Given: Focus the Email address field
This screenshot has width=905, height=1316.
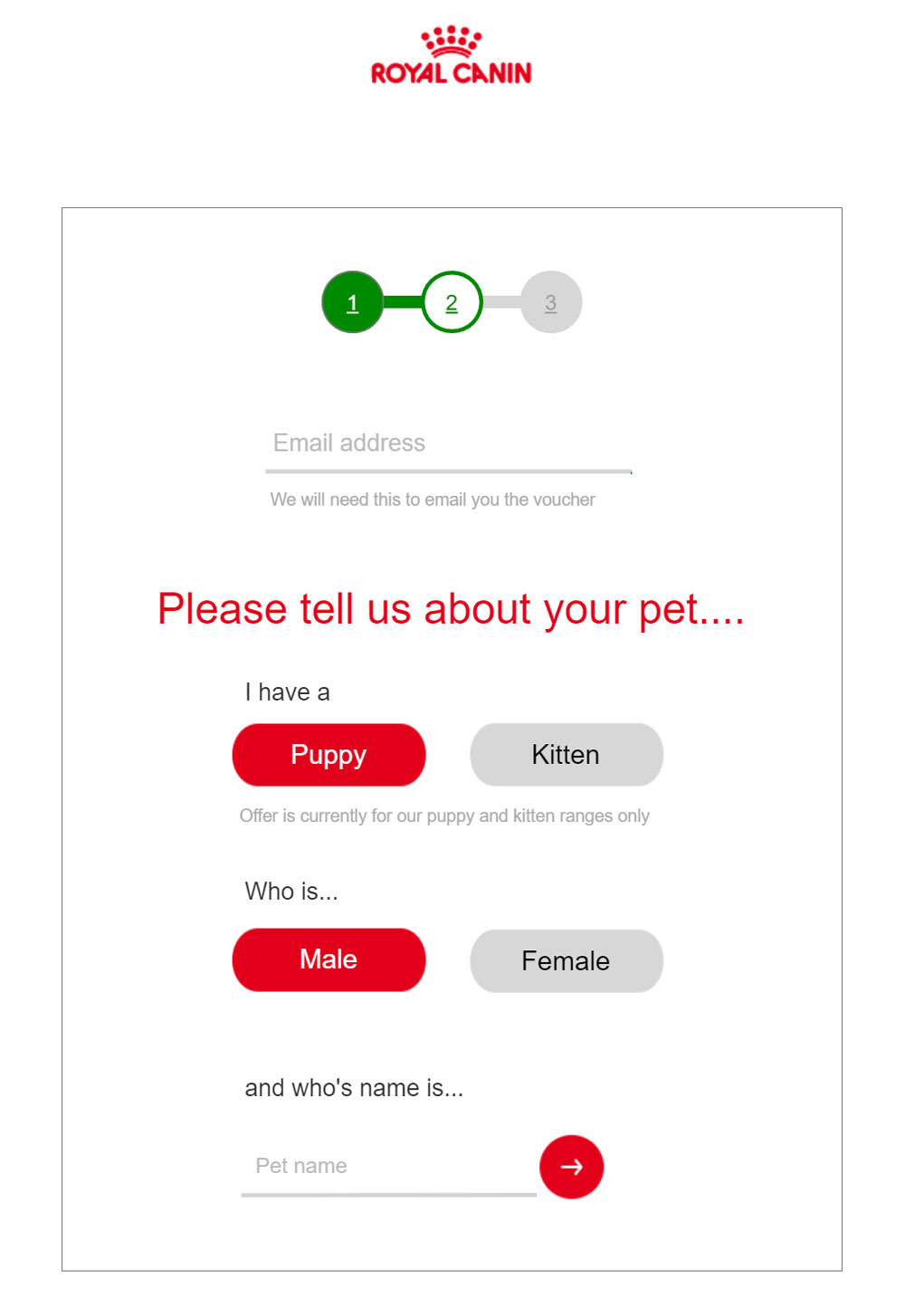Looking at the screenshot, I should click(x=448, y=443).
